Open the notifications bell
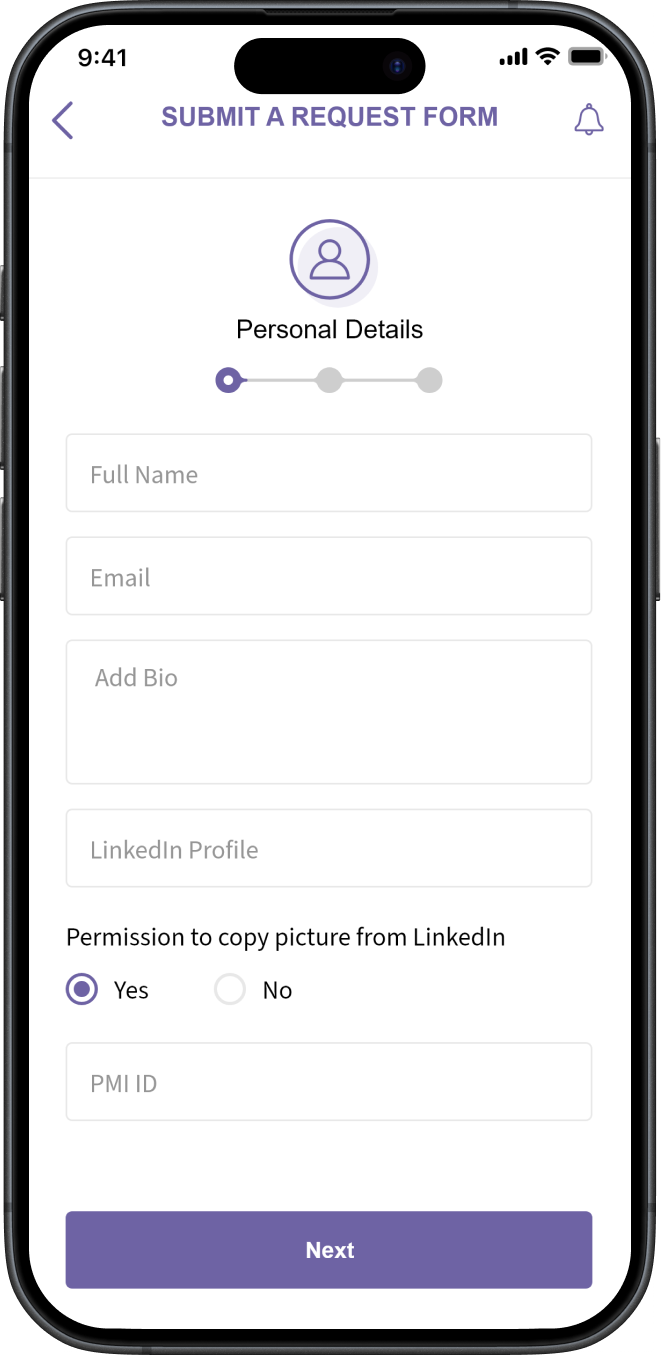 coord(588,120)
